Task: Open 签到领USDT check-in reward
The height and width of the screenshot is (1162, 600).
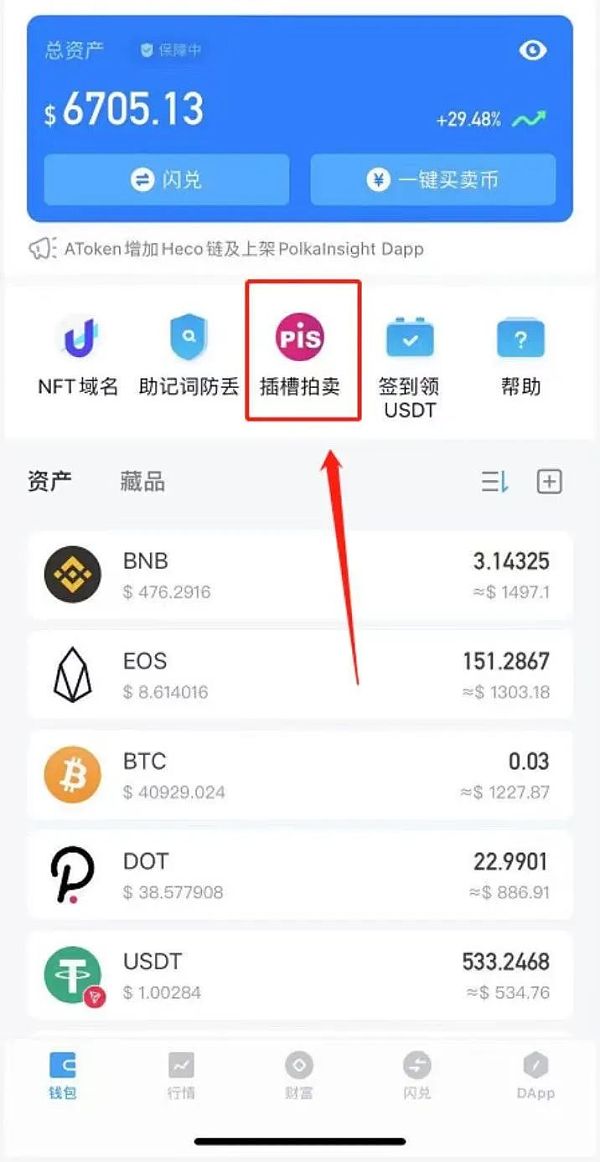Action: tap(410, 364)
